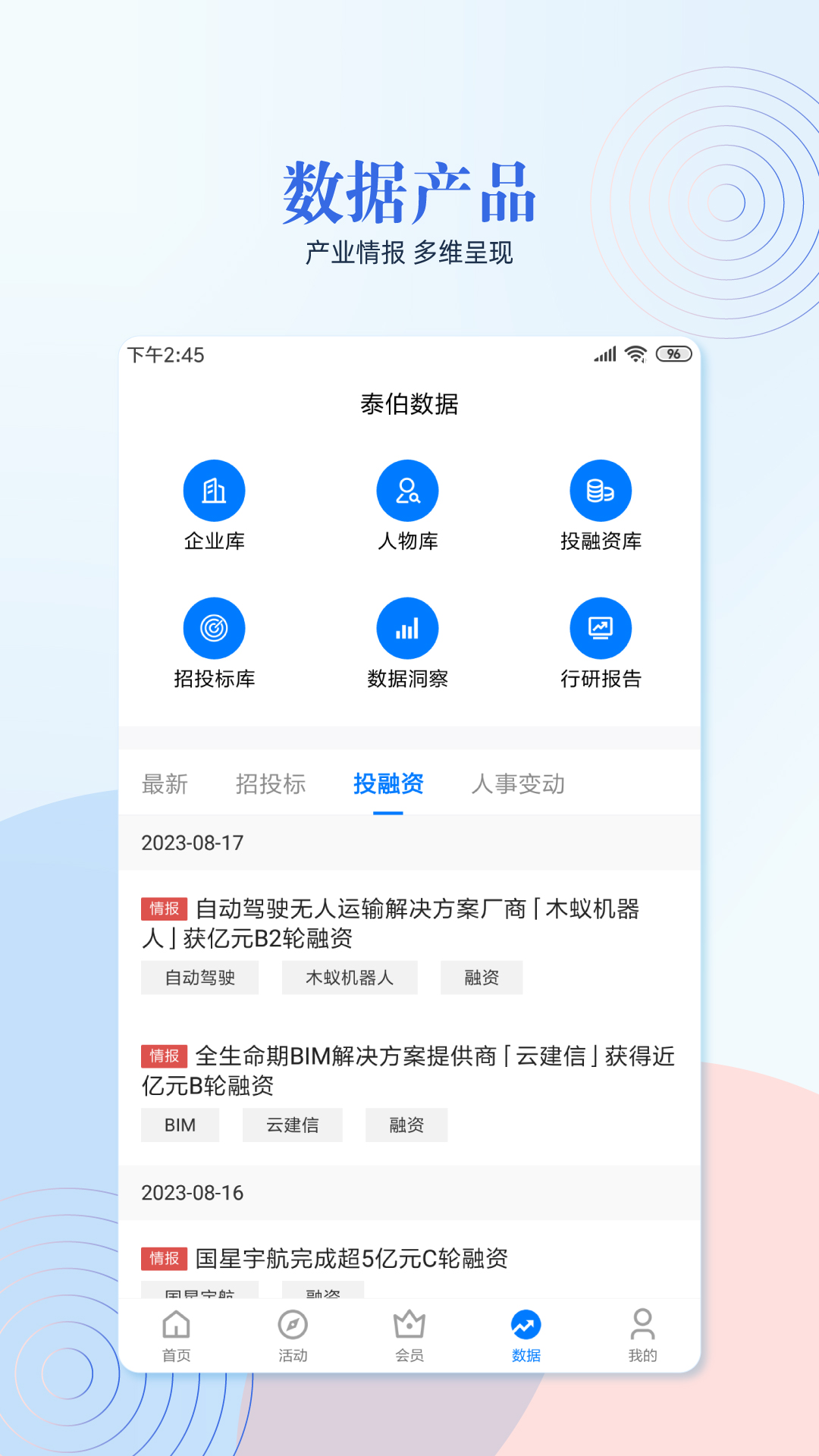Switch to the 最新 tab
This screenshot has height=1456, width=819.
(x=164, y=785)
